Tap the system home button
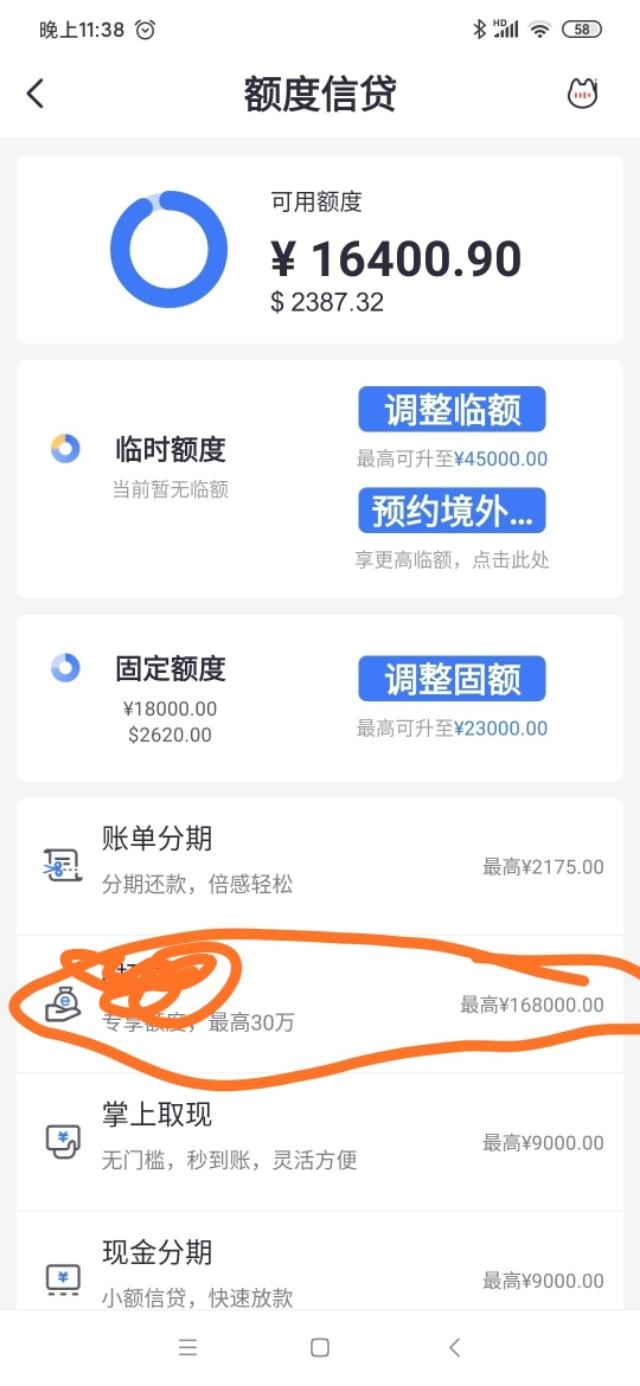This screenshot has width=640, height=1386. (320, 1347)
